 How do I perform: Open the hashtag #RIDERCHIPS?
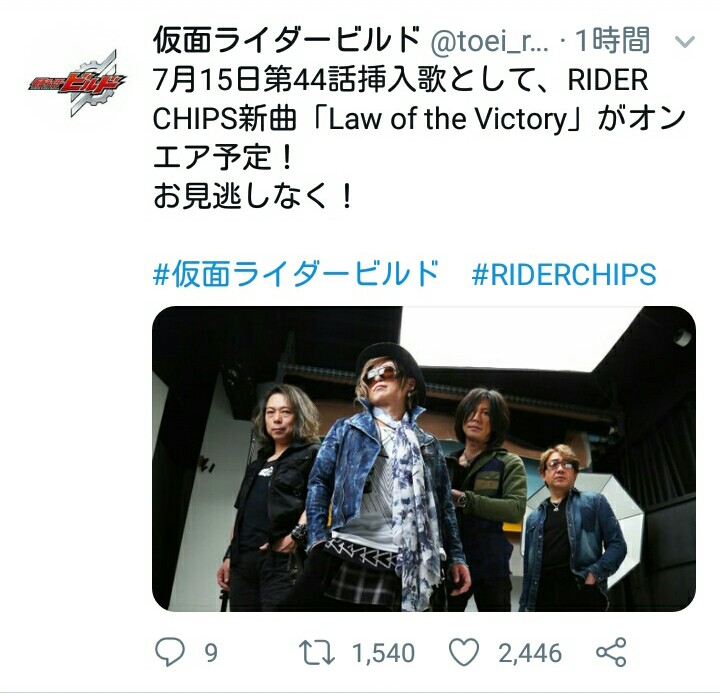tap(563, 274)
